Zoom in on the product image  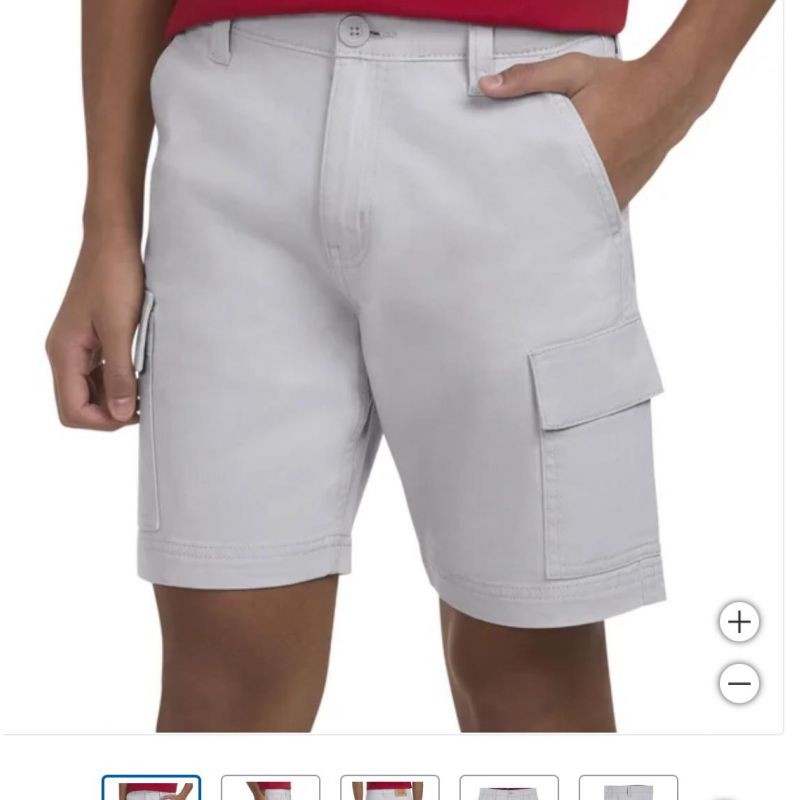(739, 622)
